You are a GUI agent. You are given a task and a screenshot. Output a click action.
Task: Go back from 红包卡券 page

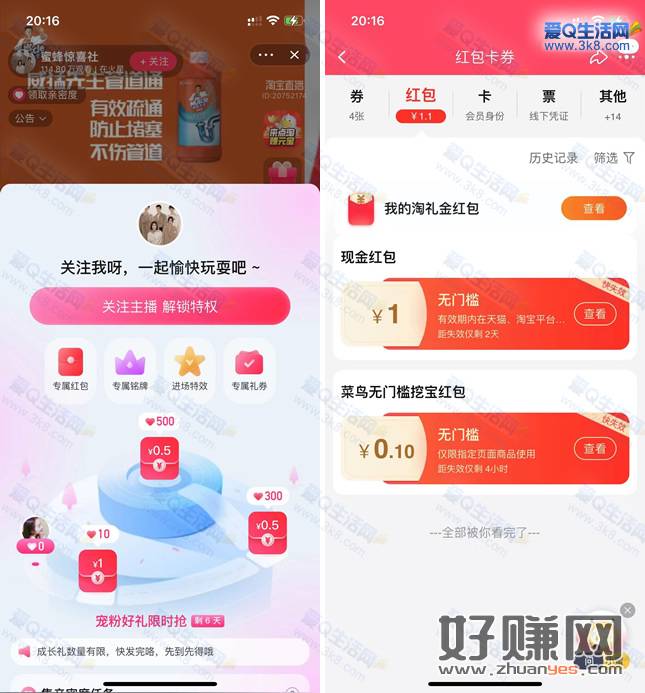point(342,57)
